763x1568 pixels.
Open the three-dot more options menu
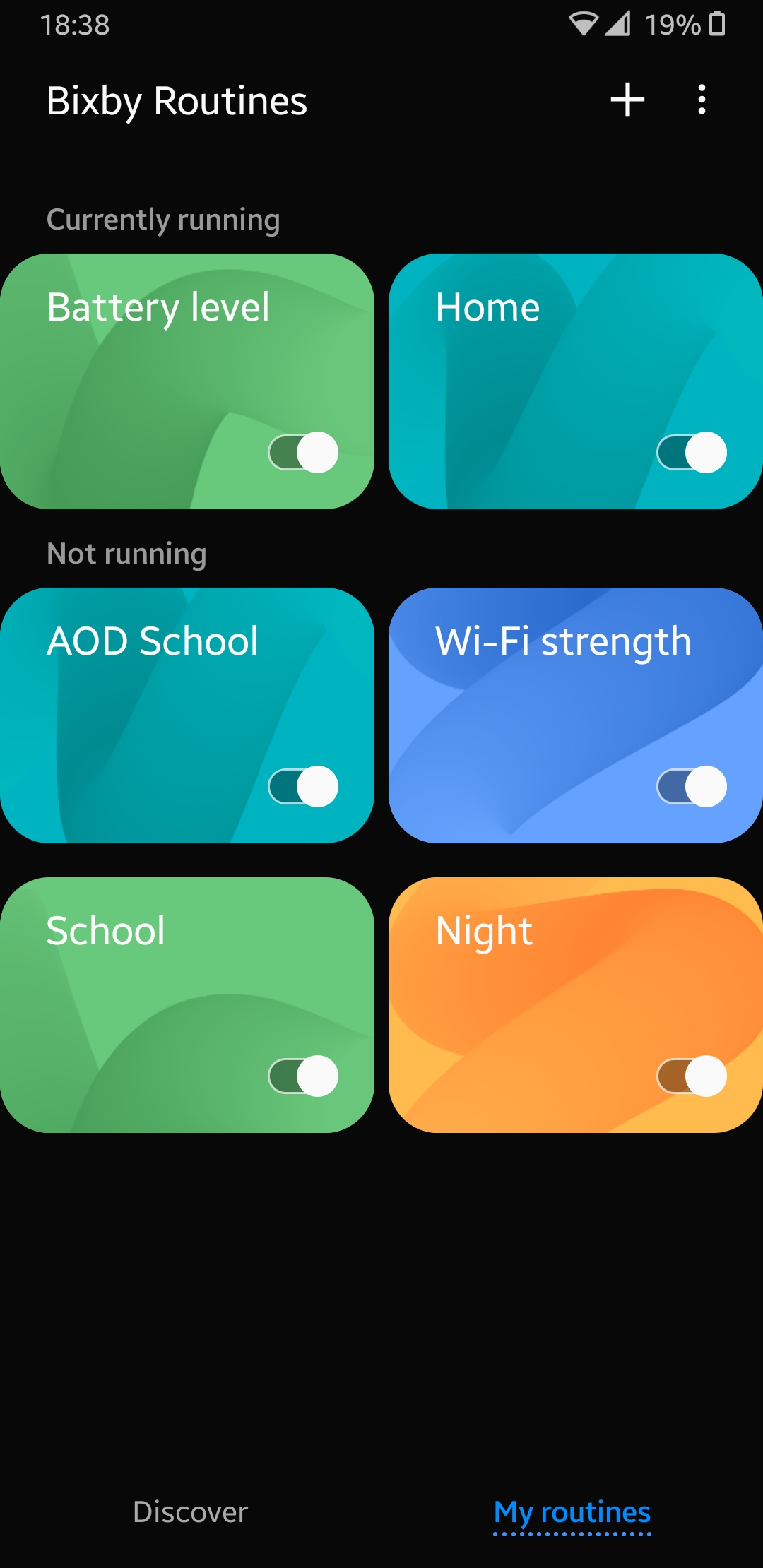pos(701,100)
